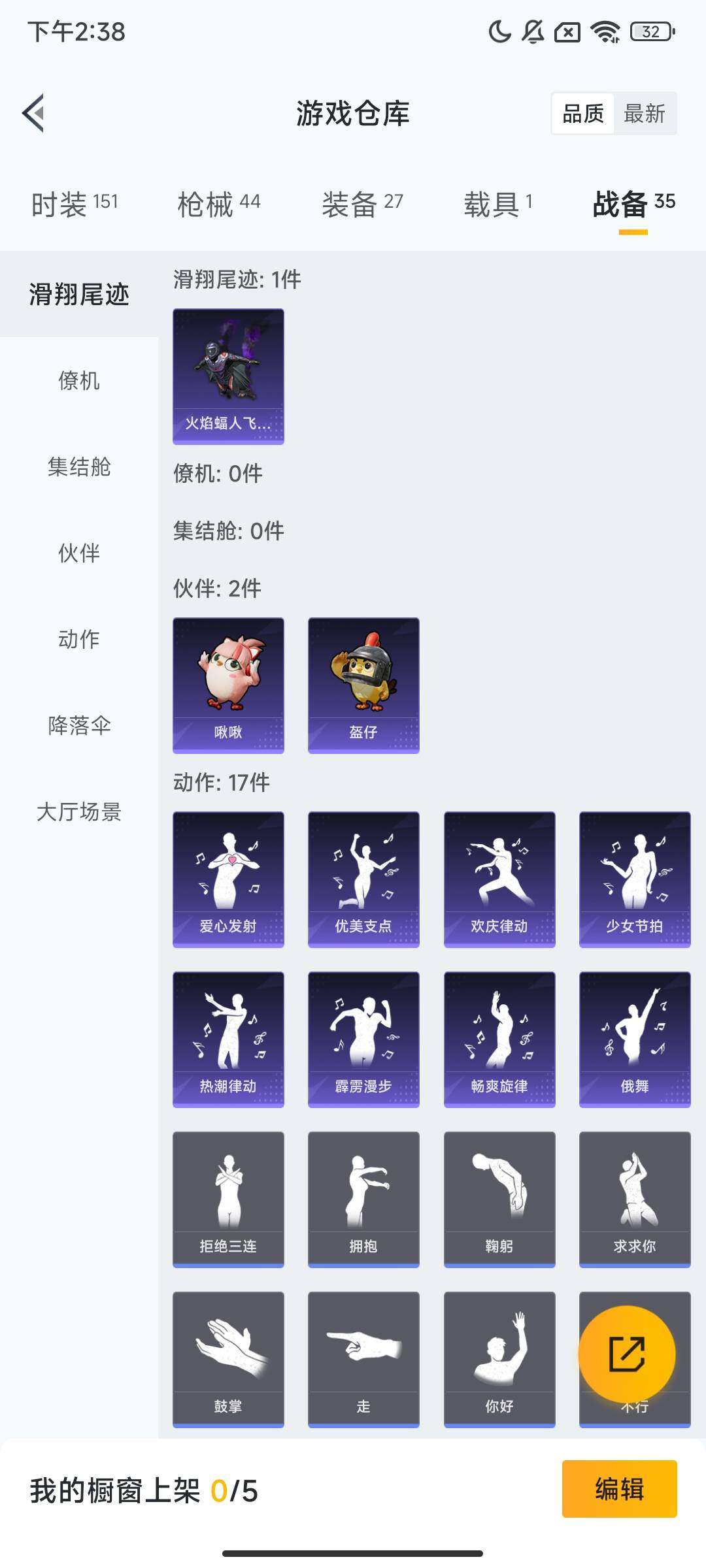Open the 俄舞 emote card
This screenshot has height=1568, width=706.
coord(634,1039)
